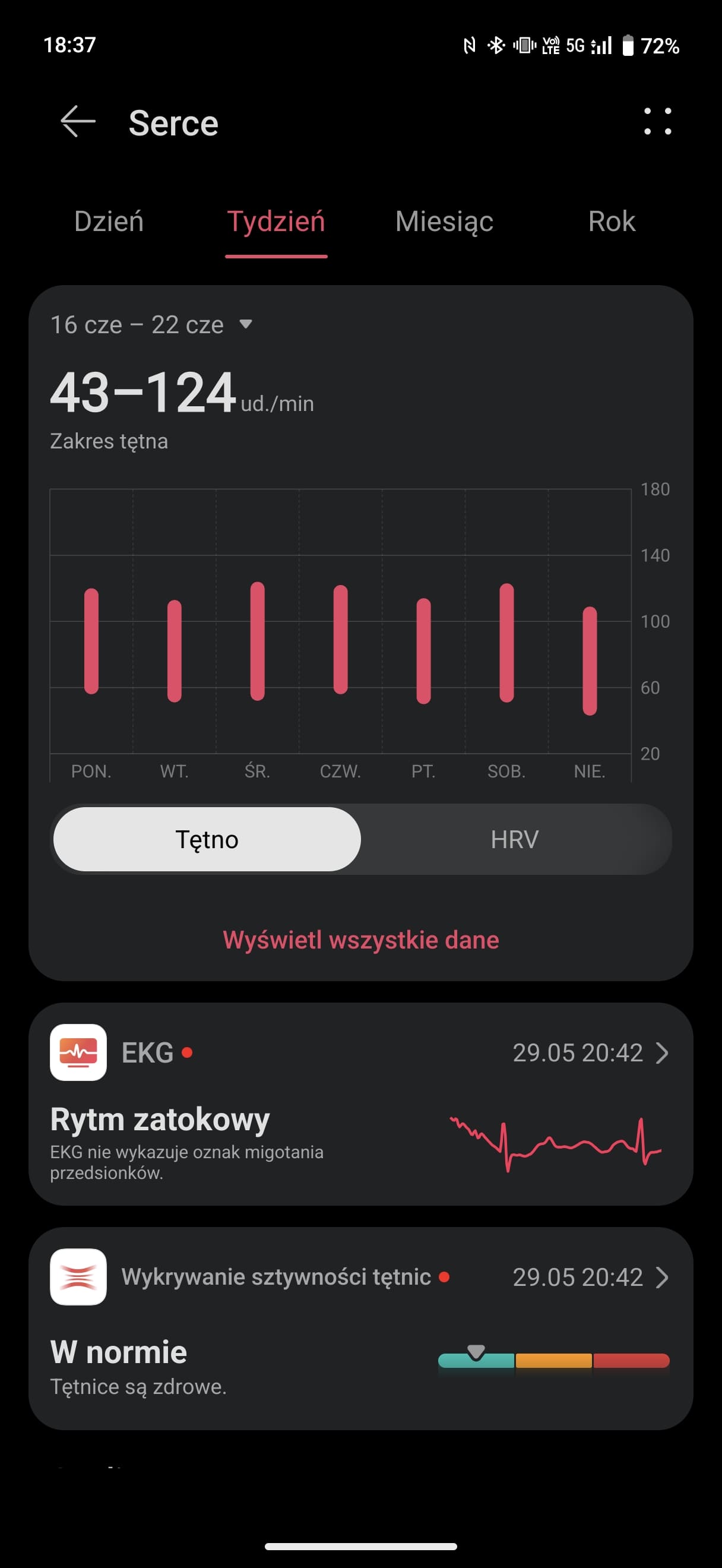Open the Wykrywanie sztywności tętnic card
722x1568 pixels.
360,1329
